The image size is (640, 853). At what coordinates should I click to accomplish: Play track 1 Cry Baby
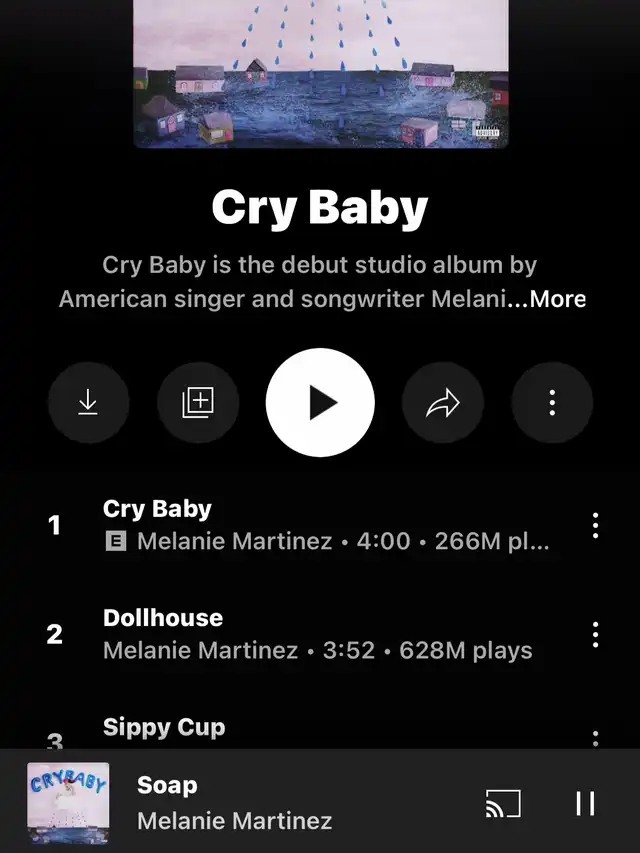tap(300, 525)
